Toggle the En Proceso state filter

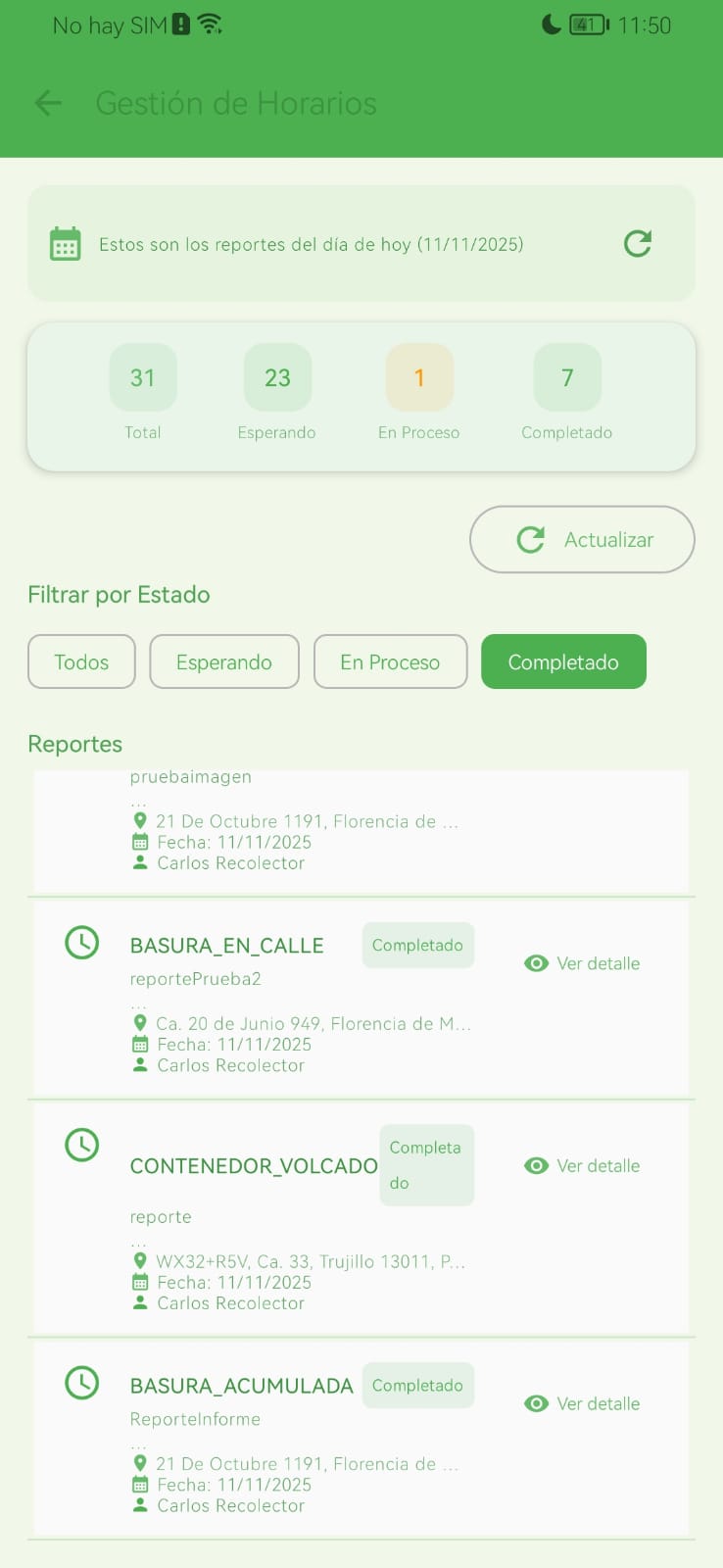coord(390,661)
